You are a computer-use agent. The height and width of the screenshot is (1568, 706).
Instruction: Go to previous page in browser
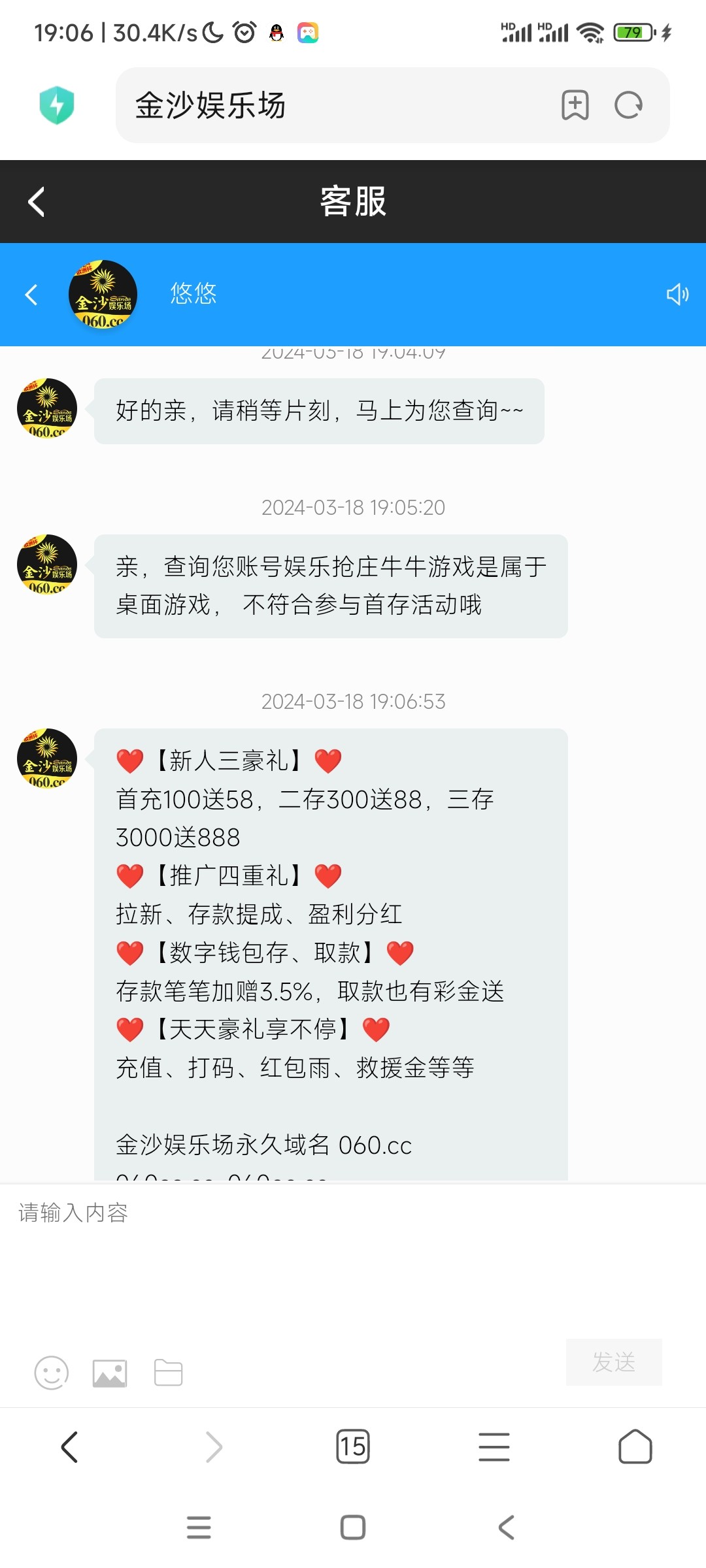69,1446
